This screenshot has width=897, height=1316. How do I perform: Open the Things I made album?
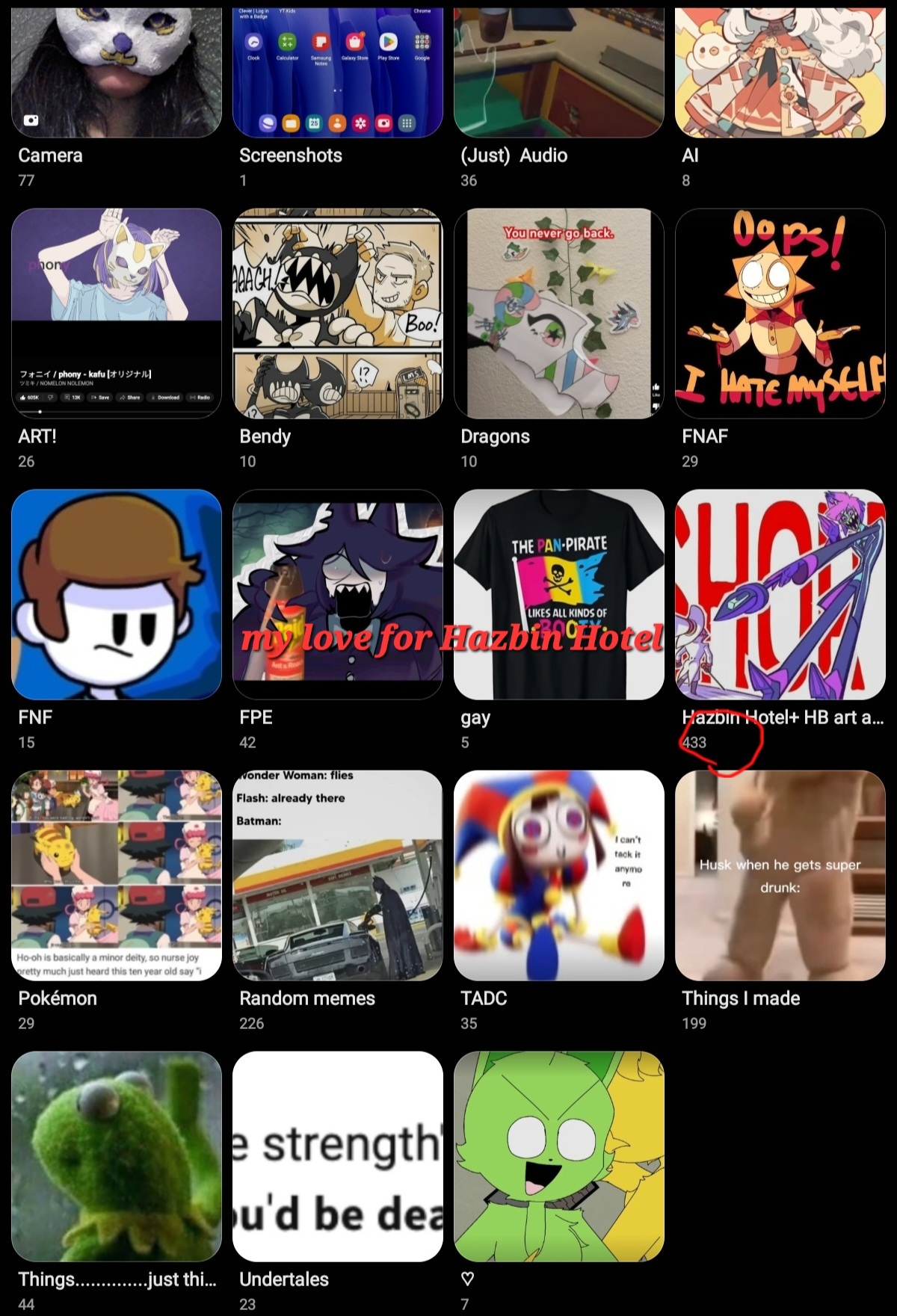point(780,876)
